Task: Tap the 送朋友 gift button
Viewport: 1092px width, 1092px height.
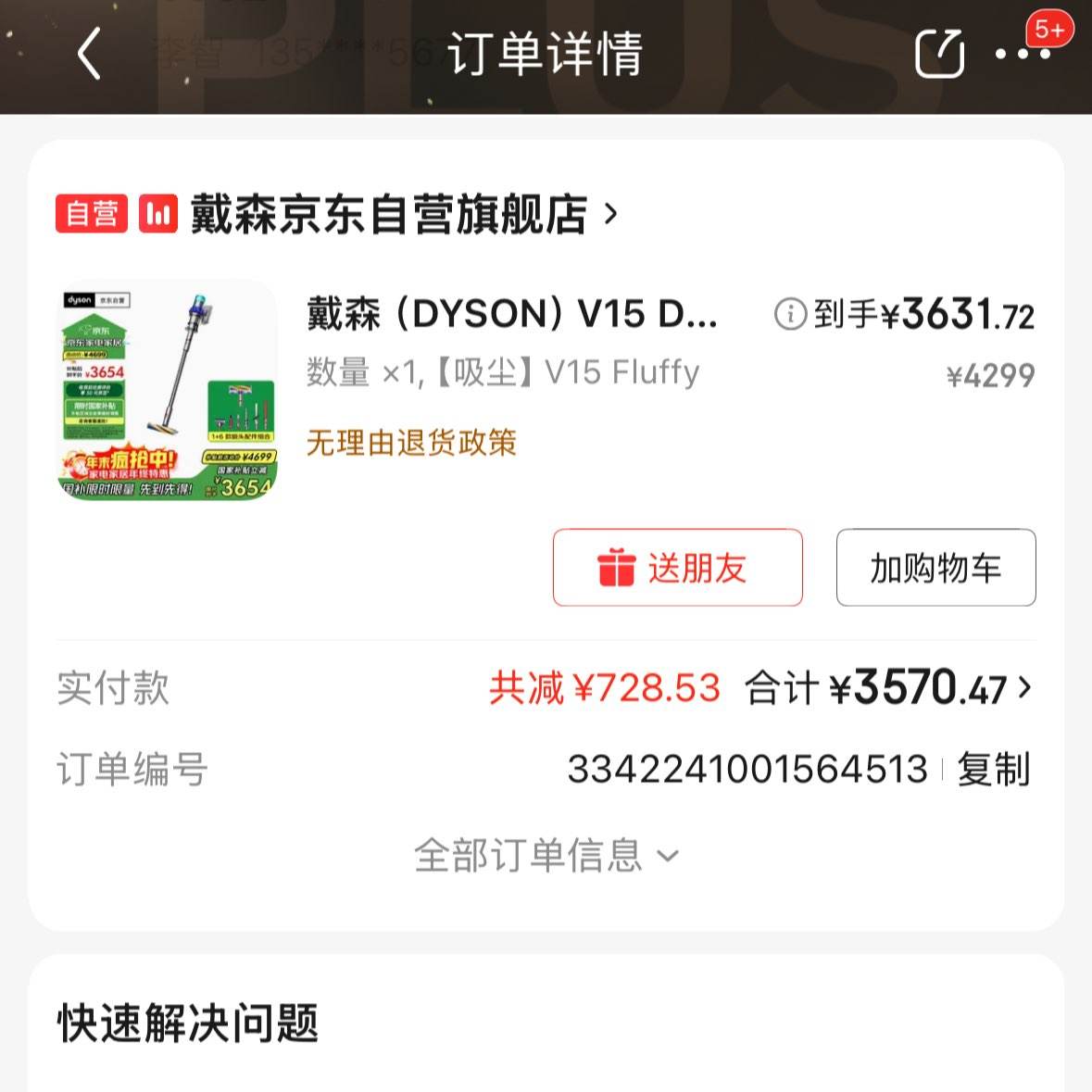Action: pyautogui.click(x=677, y=568)
